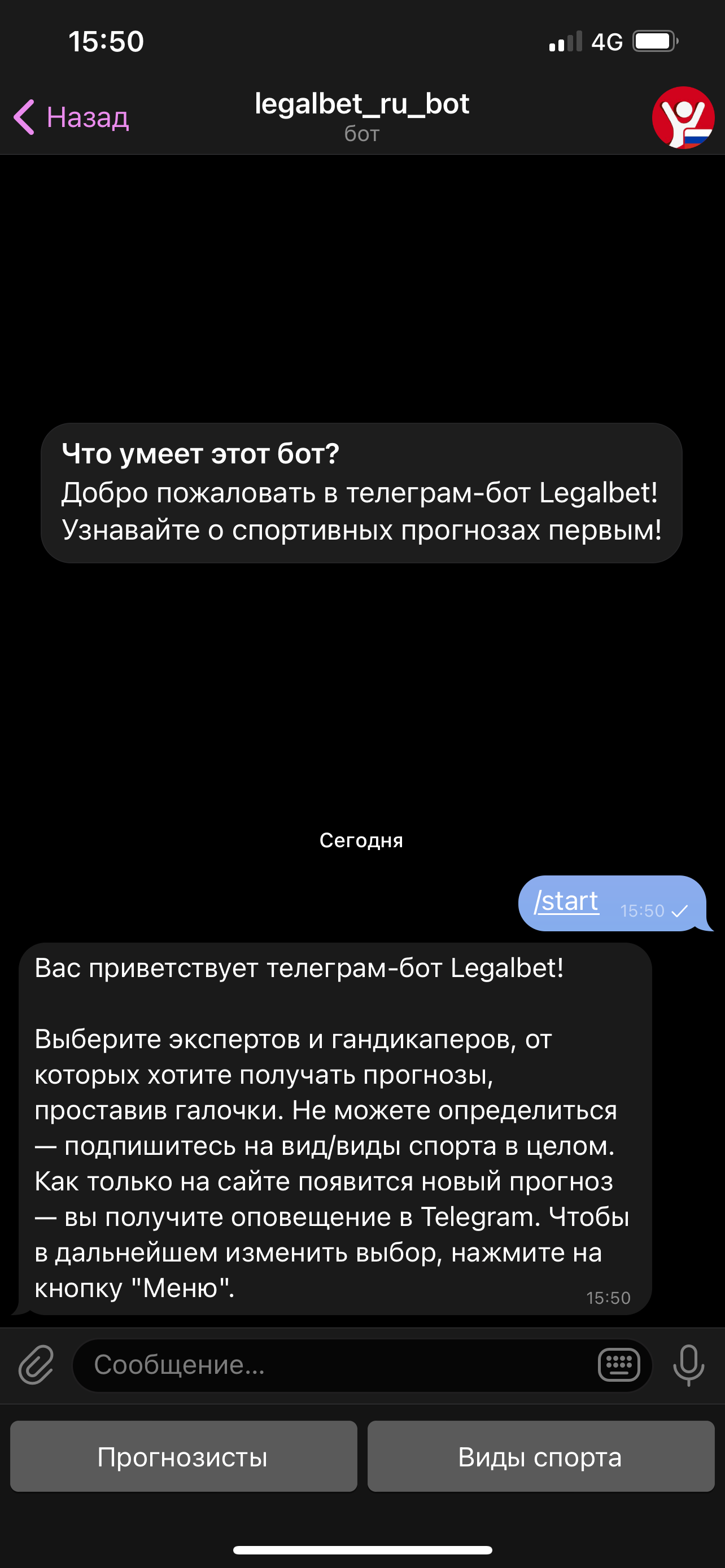
Task: Choose the Виды спорта button
Action: (x=540, y=1457)
